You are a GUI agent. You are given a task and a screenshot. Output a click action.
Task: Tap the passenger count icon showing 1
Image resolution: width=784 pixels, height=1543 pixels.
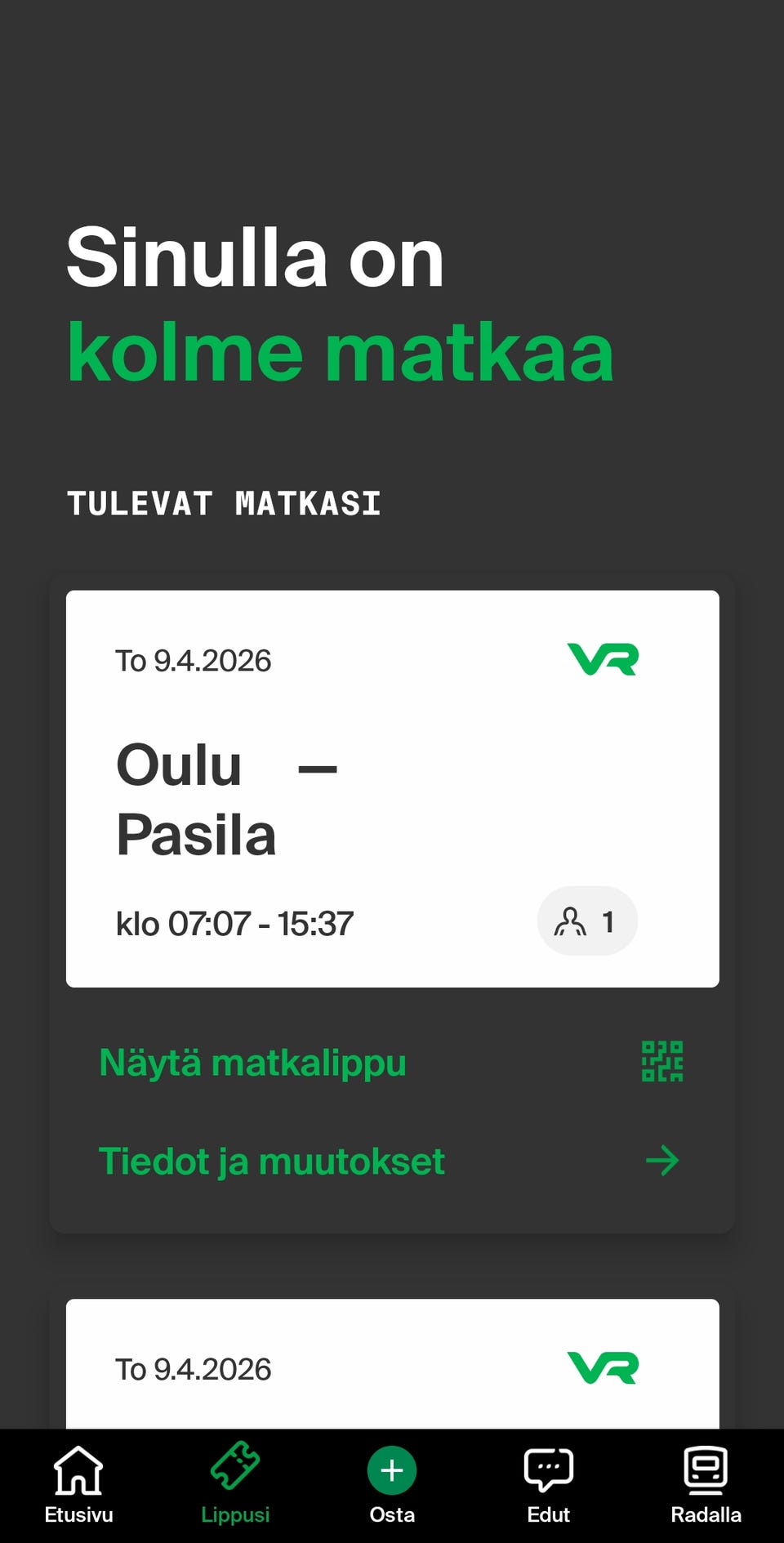pyautogui.click(x=587, y=921)
